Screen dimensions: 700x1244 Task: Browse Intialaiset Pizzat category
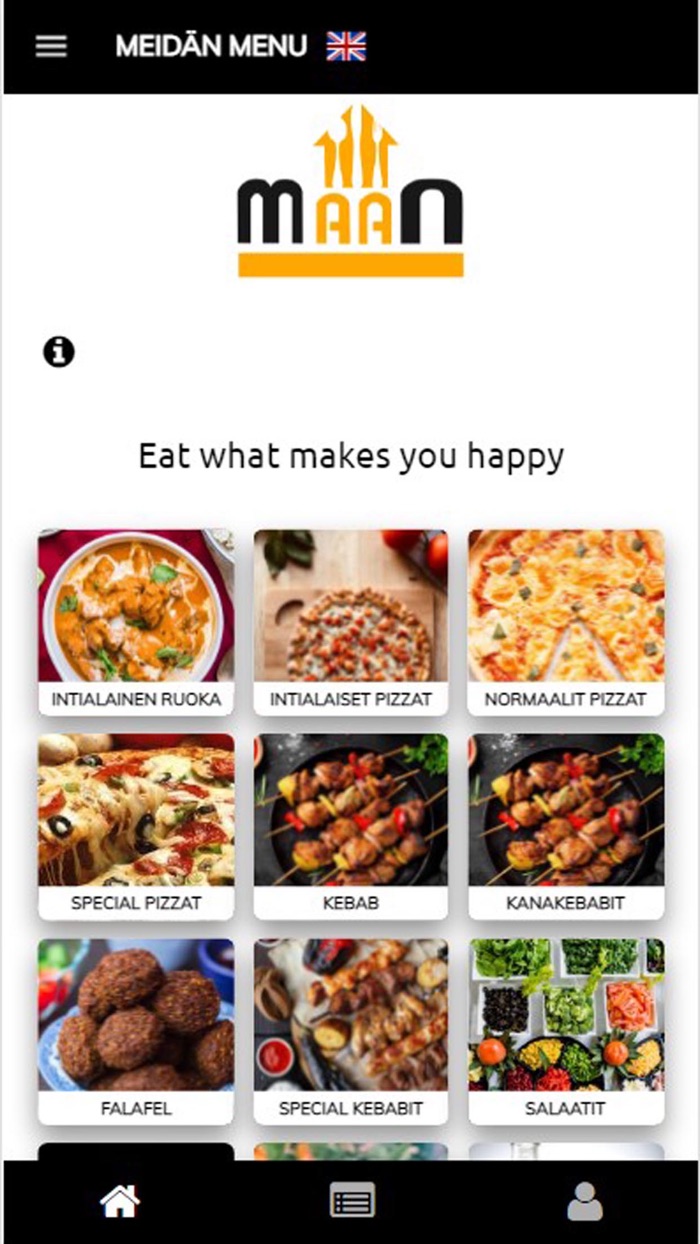[x=351, y=621]
